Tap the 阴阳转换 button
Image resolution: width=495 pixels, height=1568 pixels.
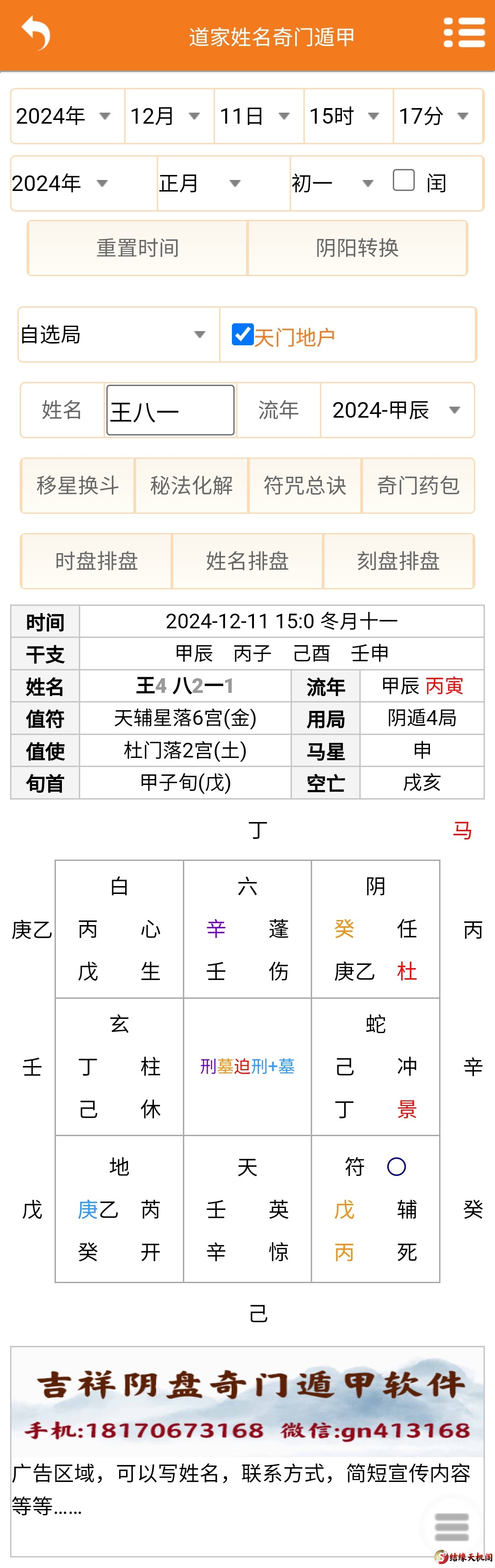[x=357, y=248]
